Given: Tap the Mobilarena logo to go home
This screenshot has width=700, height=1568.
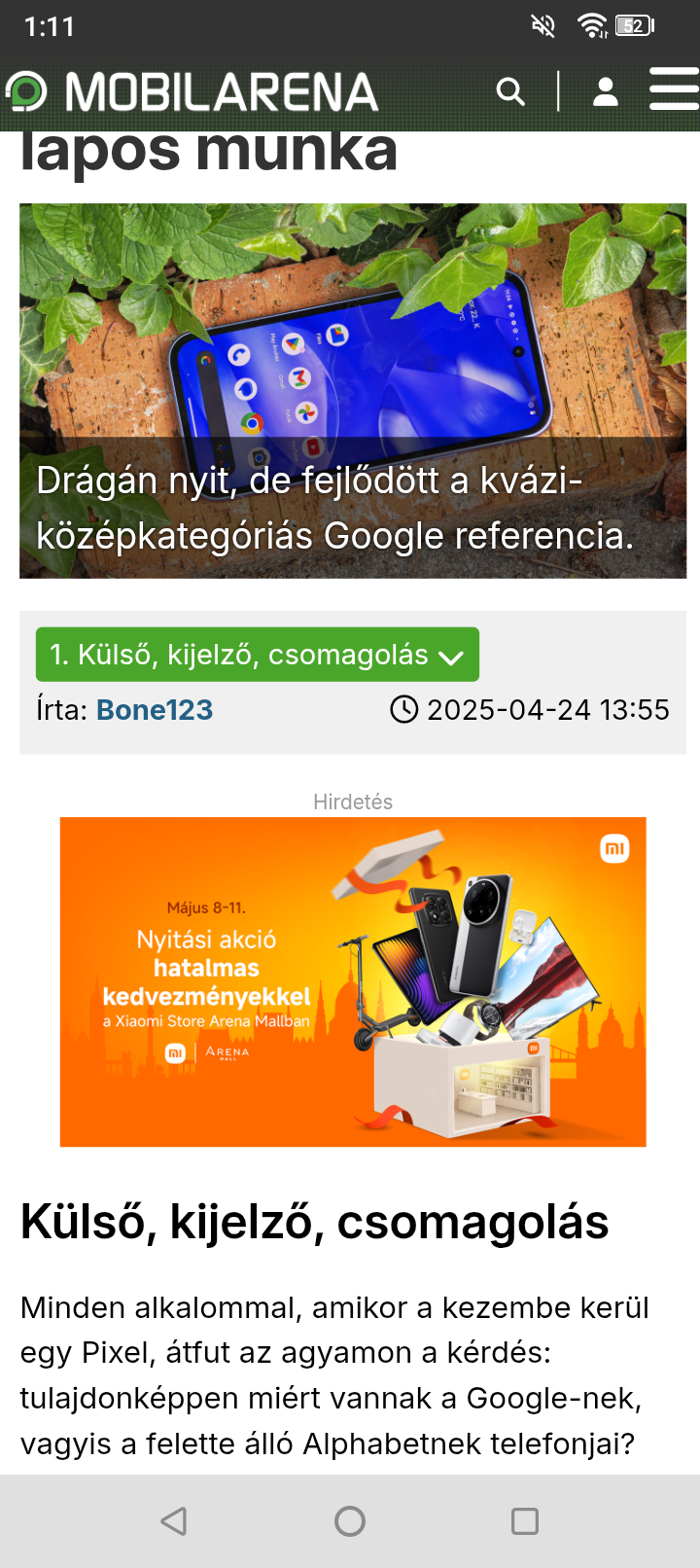Looking at the screenshot, I should [x=192, y=92].
